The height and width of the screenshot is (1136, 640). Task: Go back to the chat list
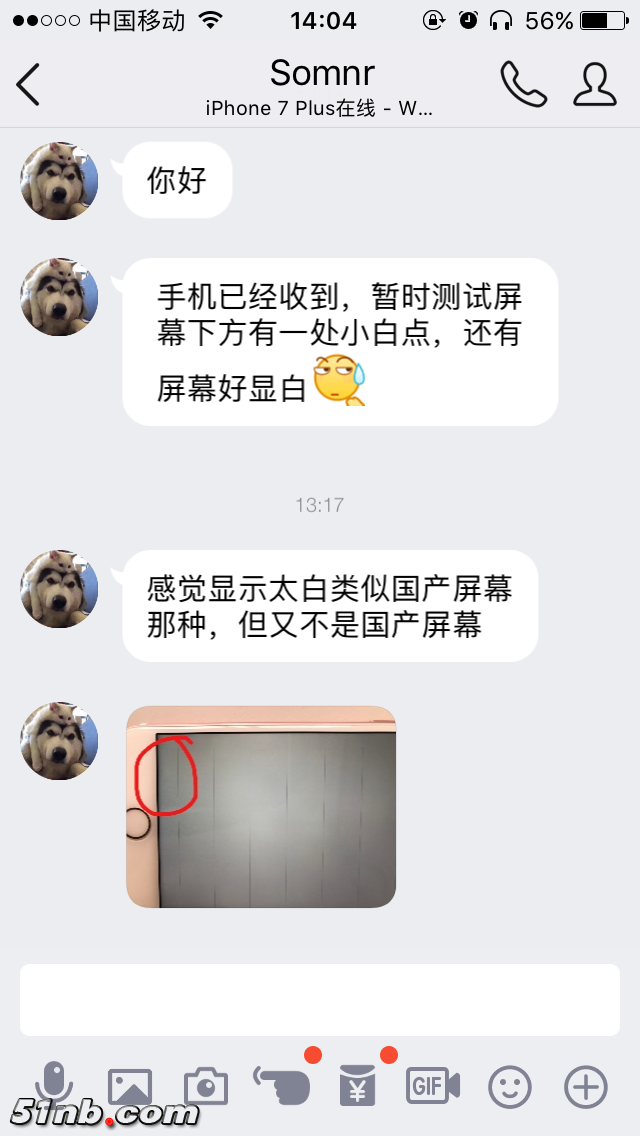tap(29, 84)
